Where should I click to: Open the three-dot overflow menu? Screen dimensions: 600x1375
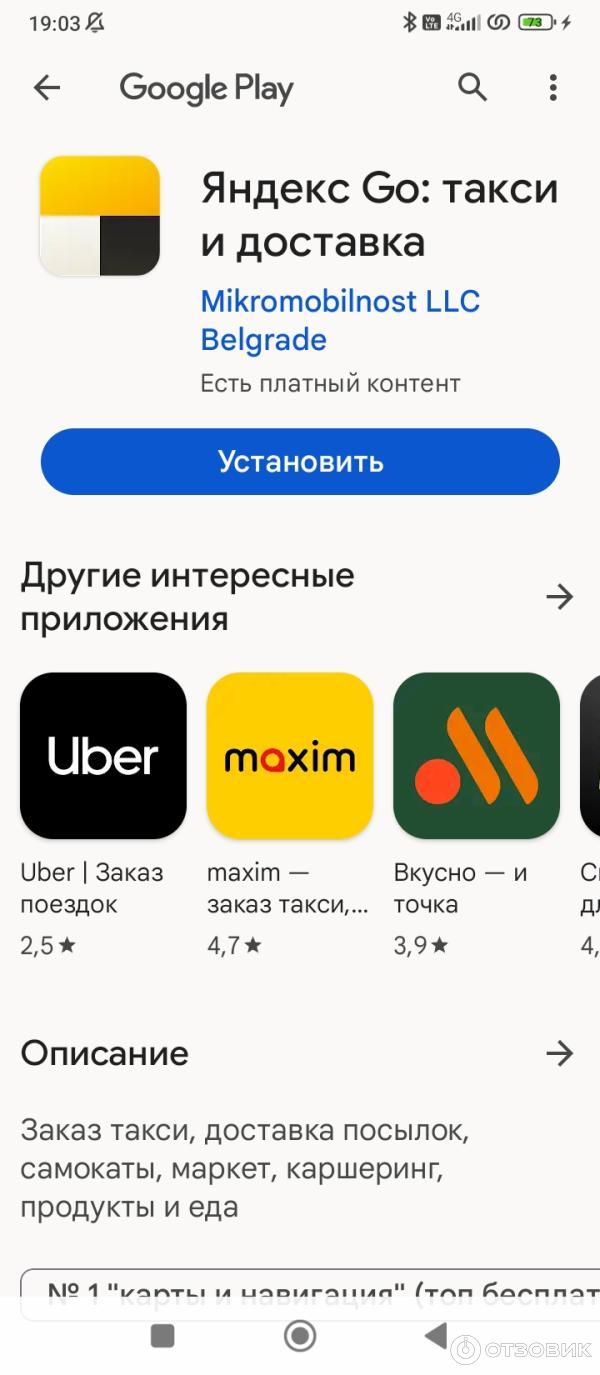[x=553, y=88]
